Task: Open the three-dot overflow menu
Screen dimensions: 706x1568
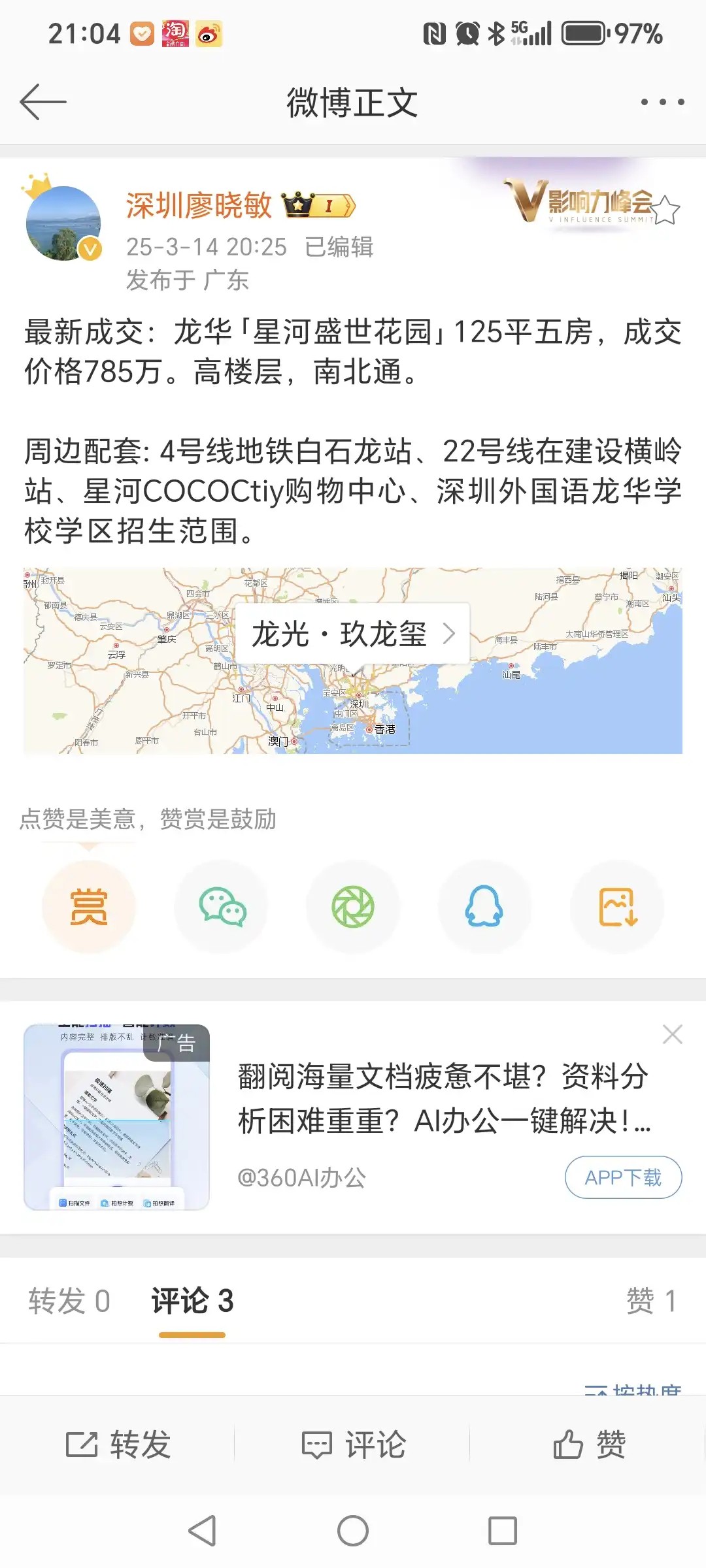Action: click(662, 102)
